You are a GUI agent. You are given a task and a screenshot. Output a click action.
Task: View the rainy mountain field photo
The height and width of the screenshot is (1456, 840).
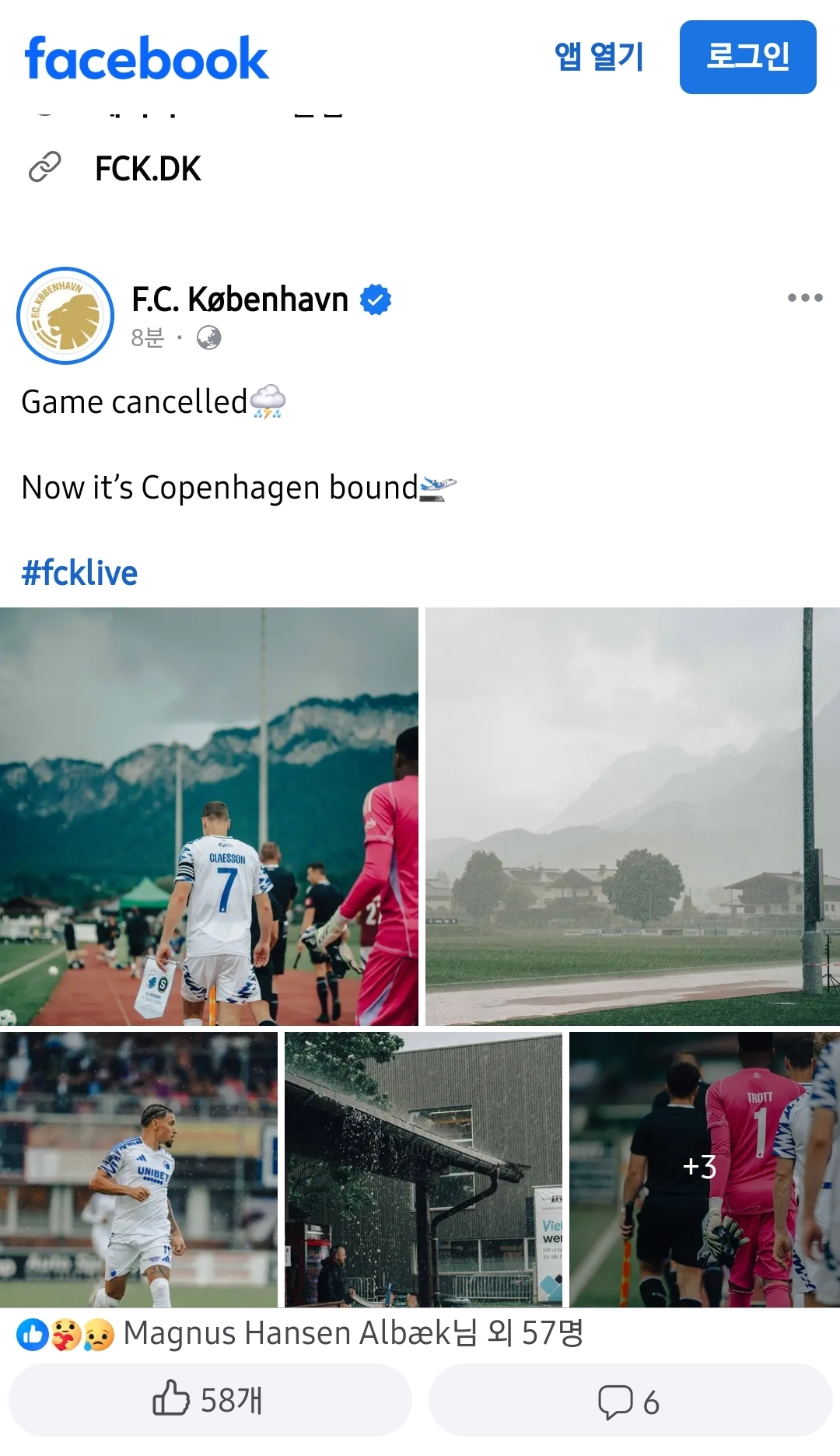(632, 816)
